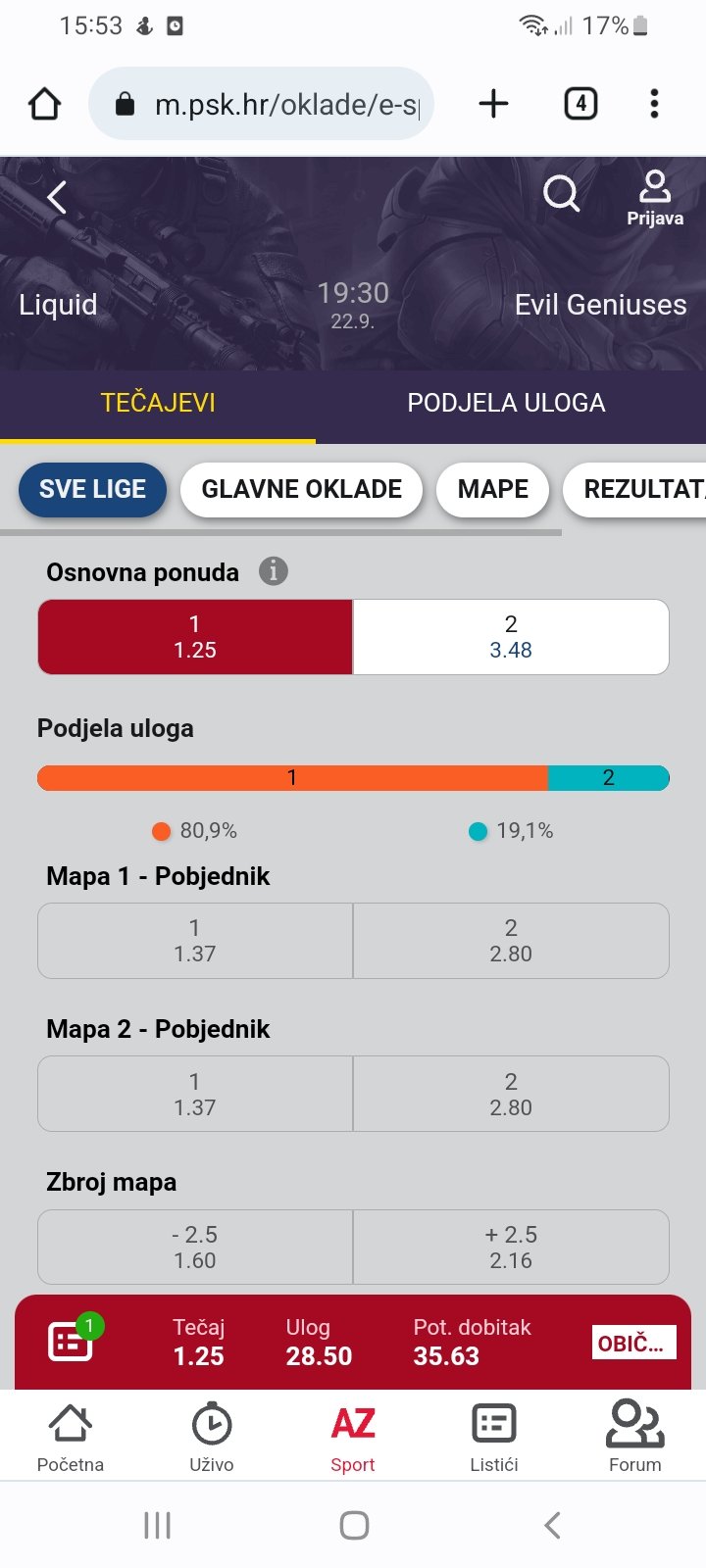This screenshot has height=1568, width=706.
Task: Select the MAPE filter chip
Action: 492,489
